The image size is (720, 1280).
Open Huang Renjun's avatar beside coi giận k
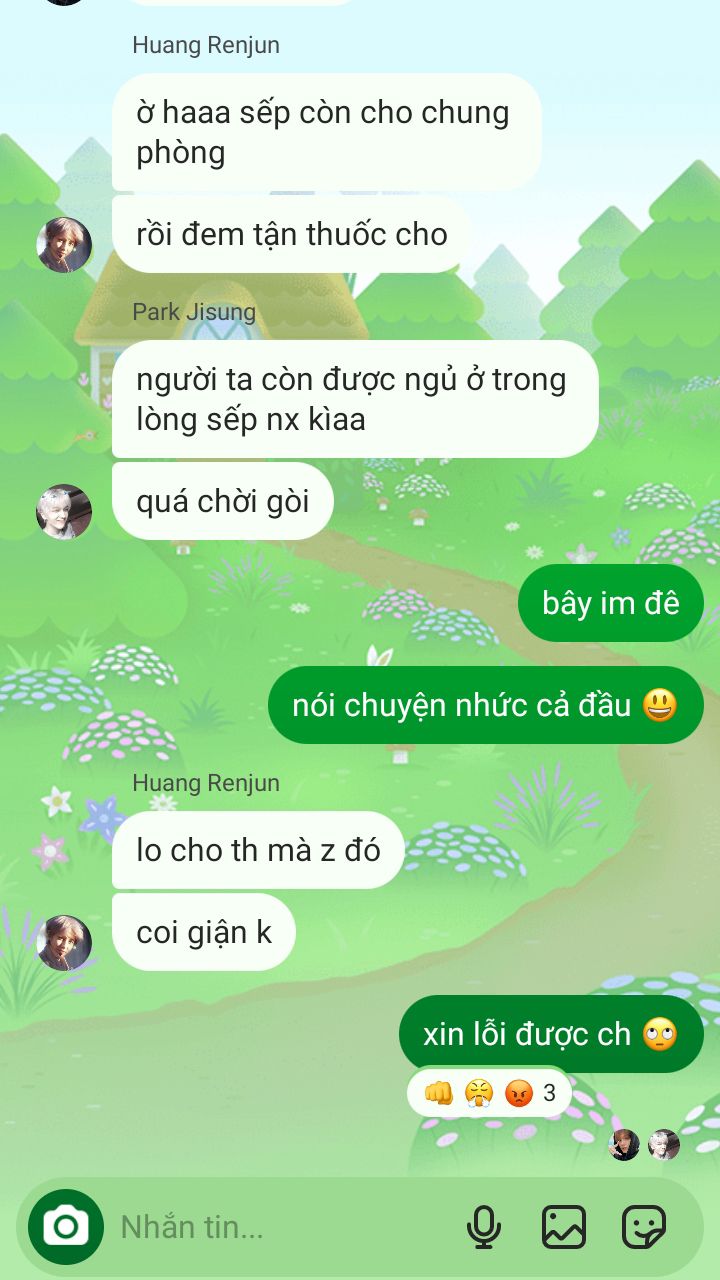[64, 943]
